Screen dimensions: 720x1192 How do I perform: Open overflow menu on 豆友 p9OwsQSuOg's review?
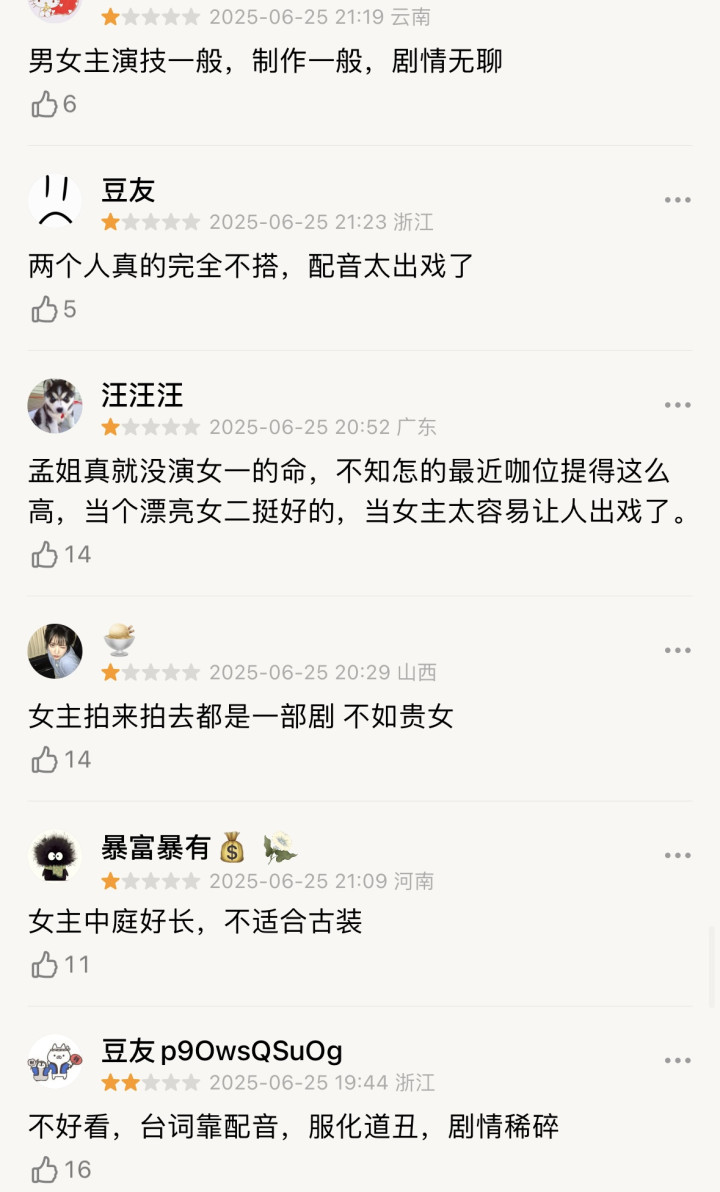pos(677,1060)
